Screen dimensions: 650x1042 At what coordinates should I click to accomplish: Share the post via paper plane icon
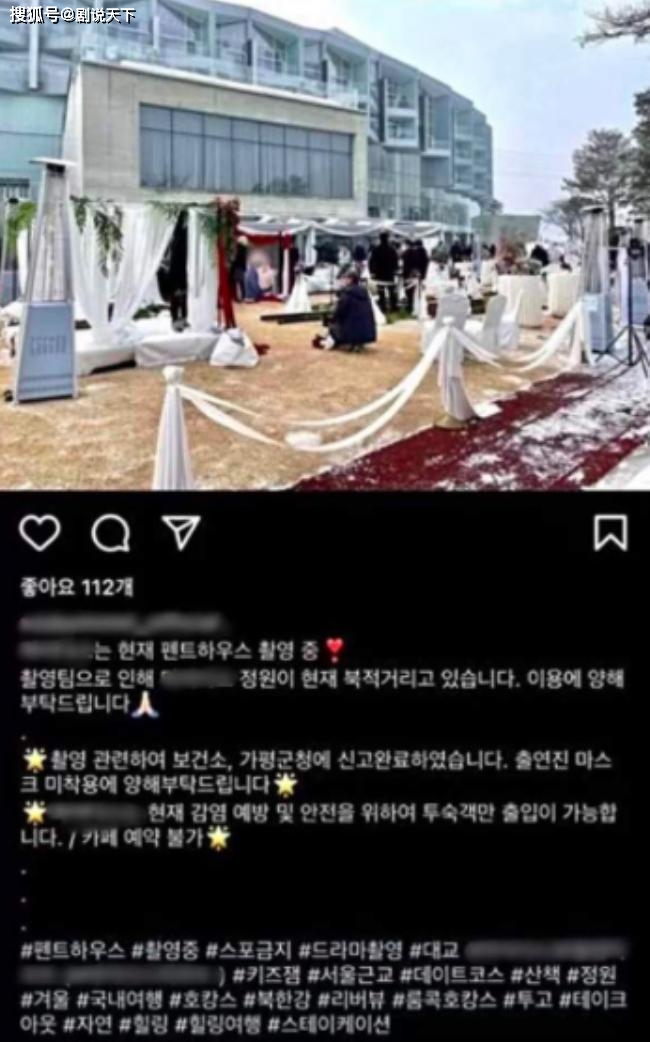(181, 532)
